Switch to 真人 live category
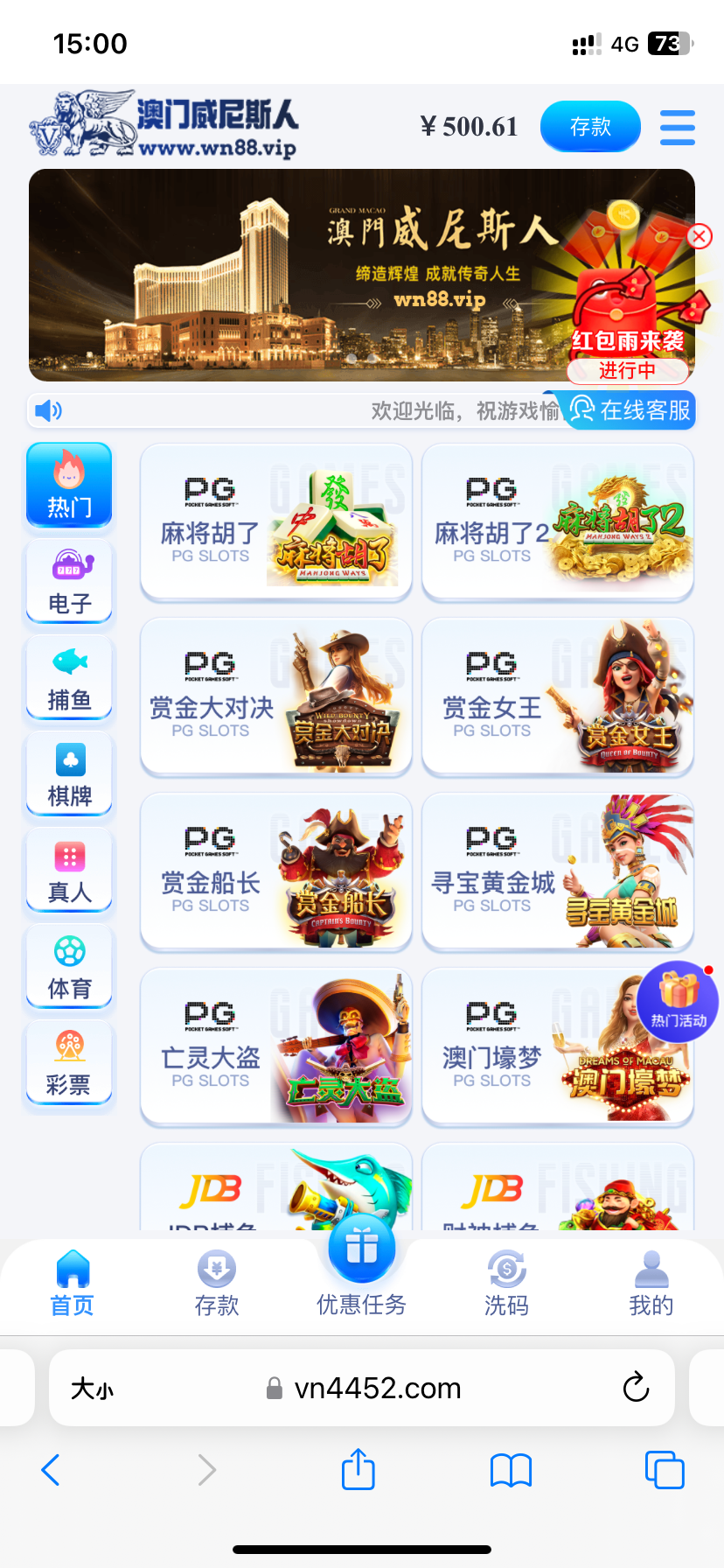Image resolution: width=724 pixels, height=1568 pixels. point(69,871)
